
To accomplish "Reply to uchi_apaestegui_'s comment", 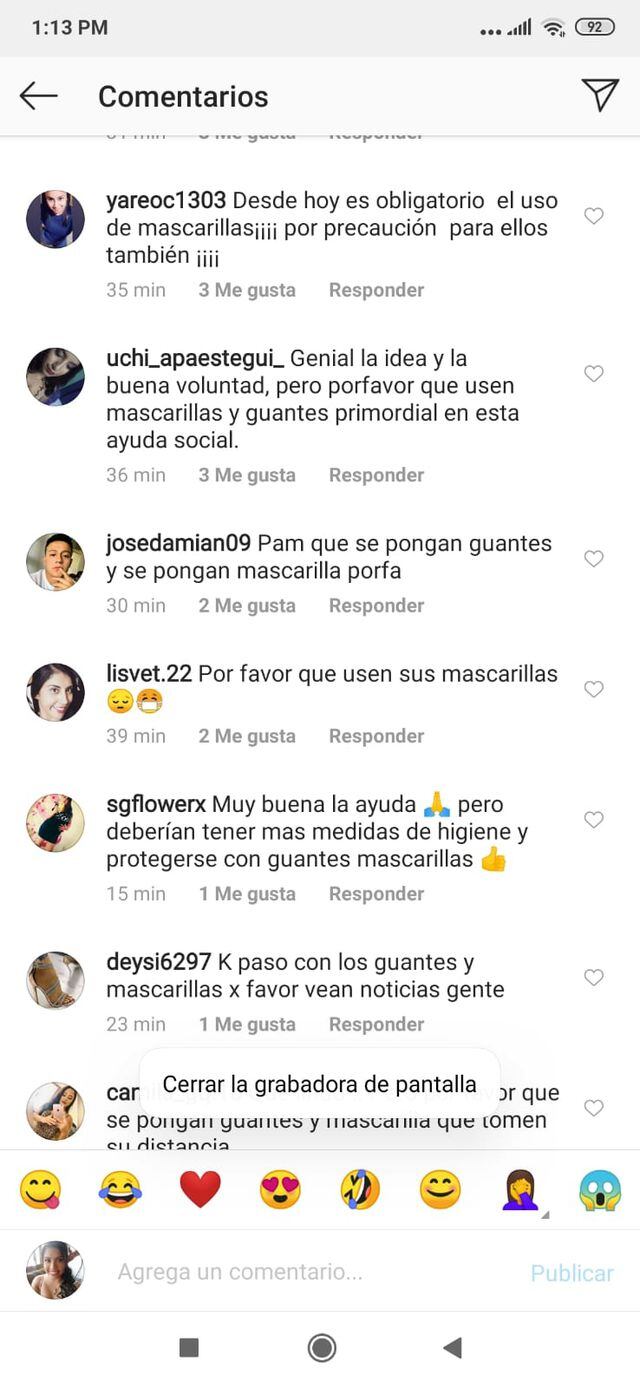I will click(x=376, y=475).
